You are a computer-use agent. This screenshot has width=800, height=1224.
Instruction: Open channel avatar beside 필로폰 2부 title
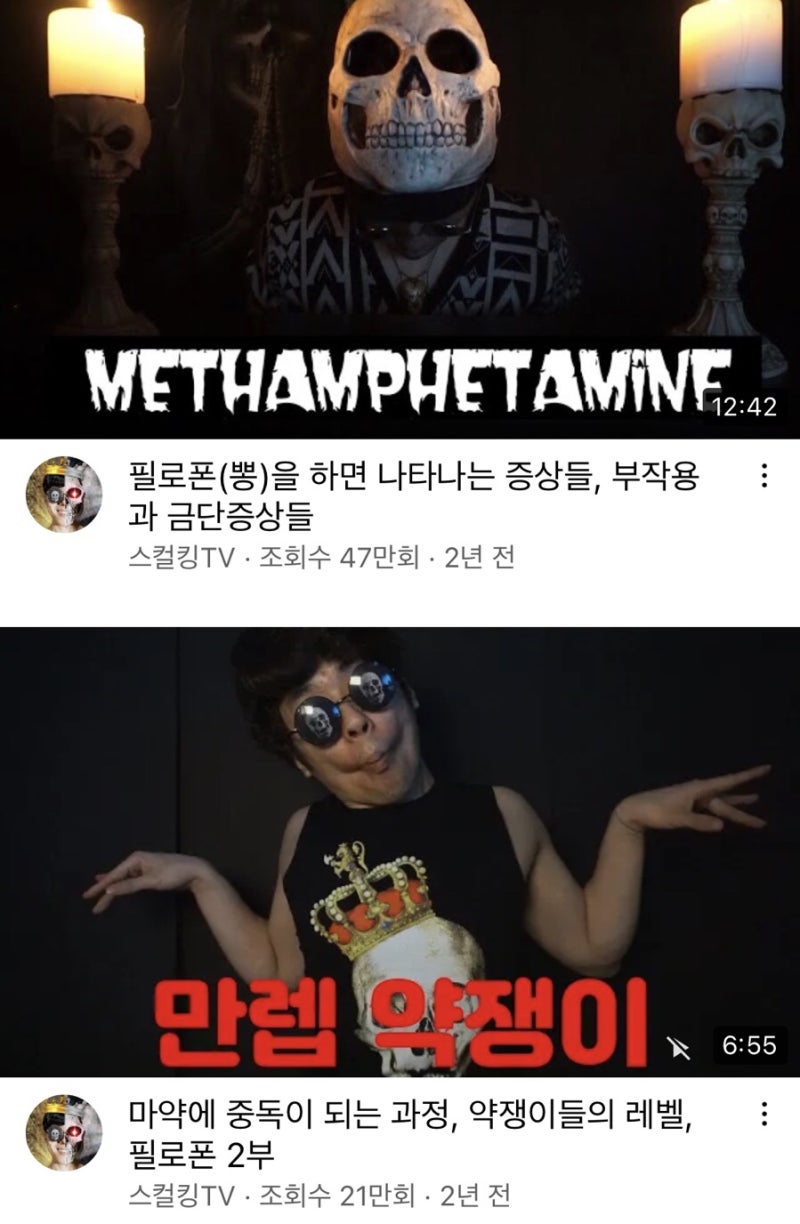tap(63, 1132)
